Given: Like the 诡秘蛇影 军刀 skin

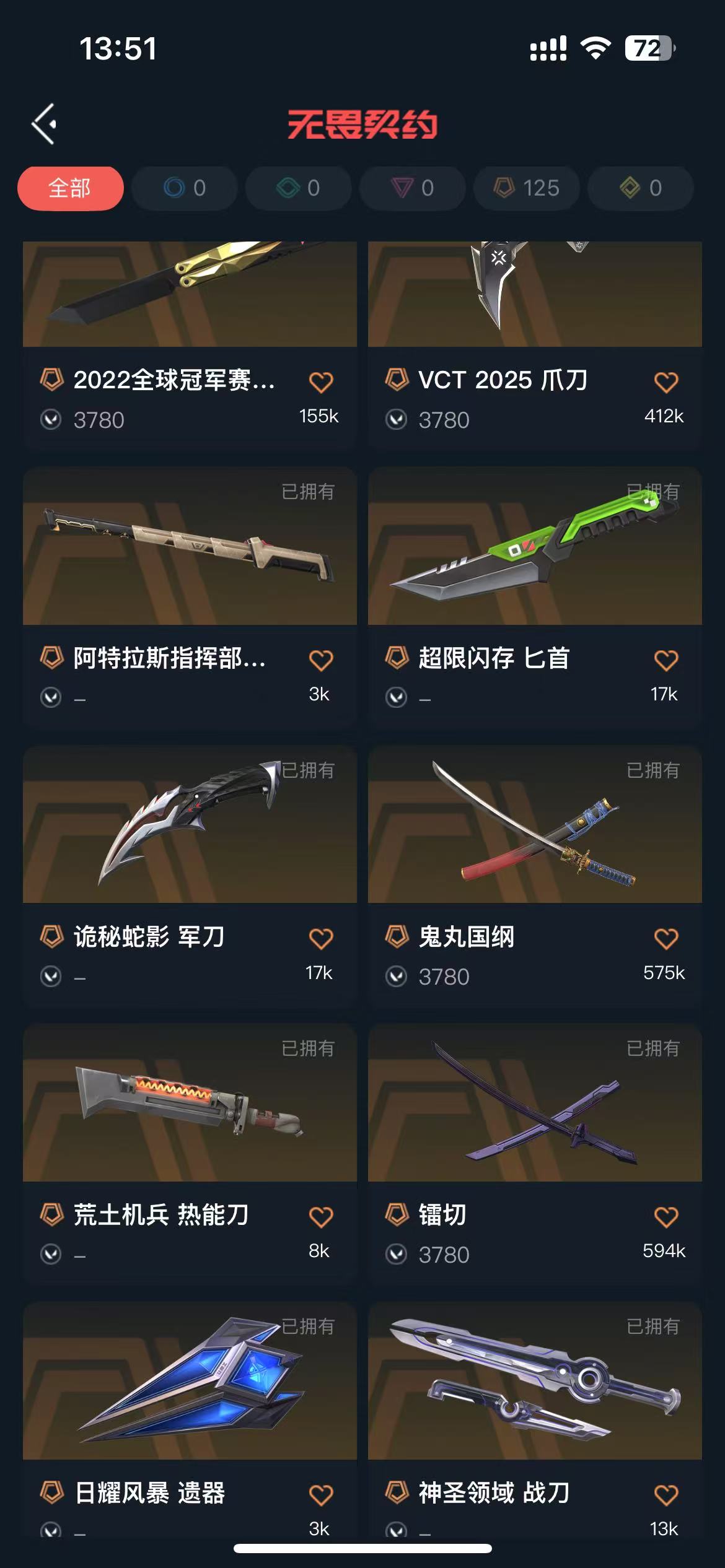Looking at the screenshot, I should (321, 939).
